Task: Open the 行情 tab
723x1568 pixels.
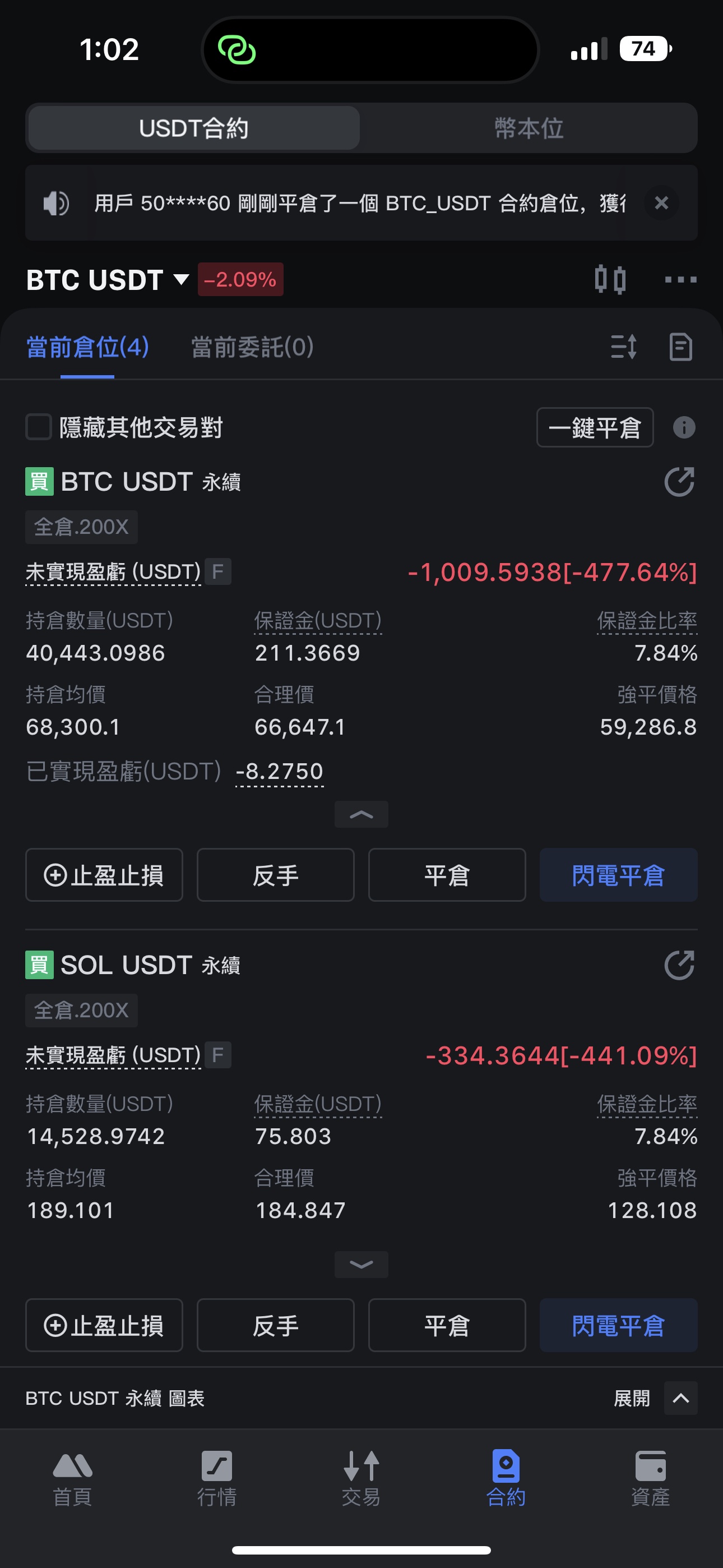Action: pyautogui.click(x=217, y=1477)
